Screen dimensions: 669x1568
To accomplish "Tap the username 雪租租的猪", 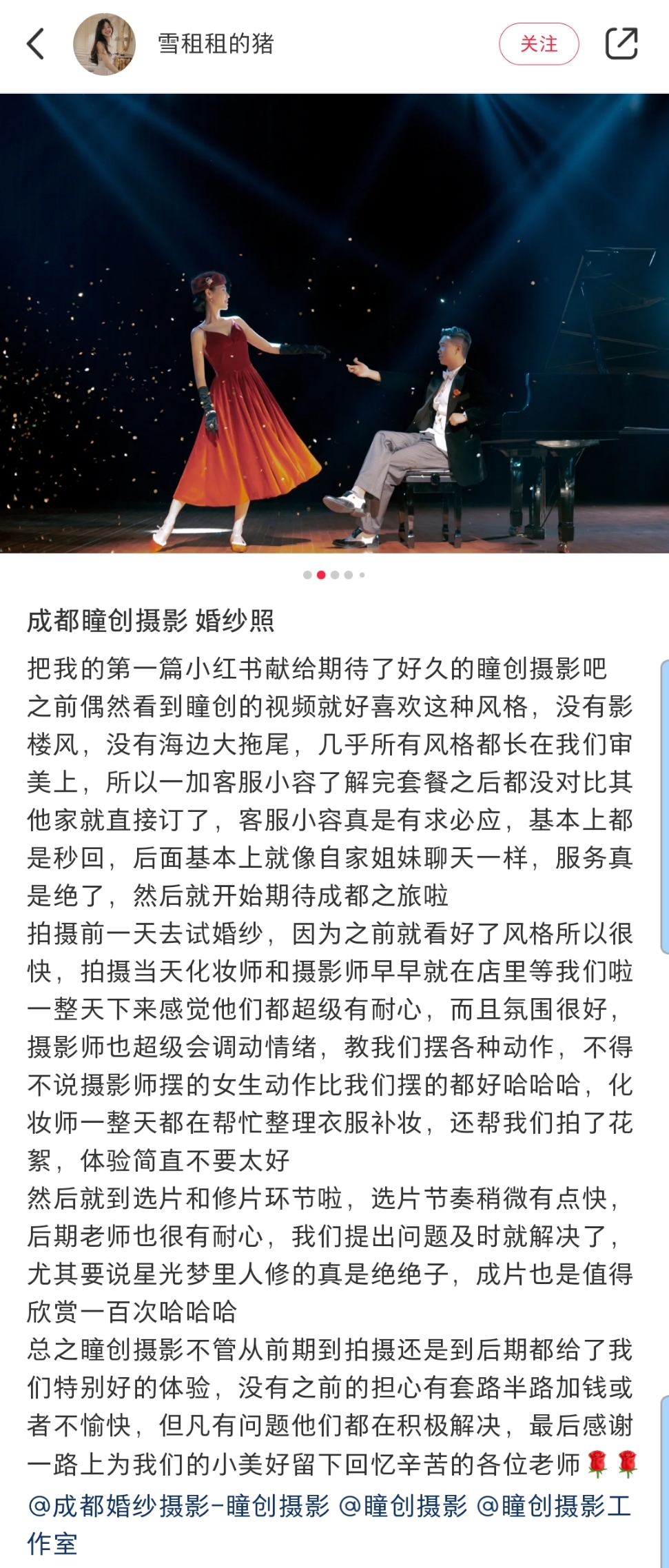I will pyautogui.click(x=216, y=44).
